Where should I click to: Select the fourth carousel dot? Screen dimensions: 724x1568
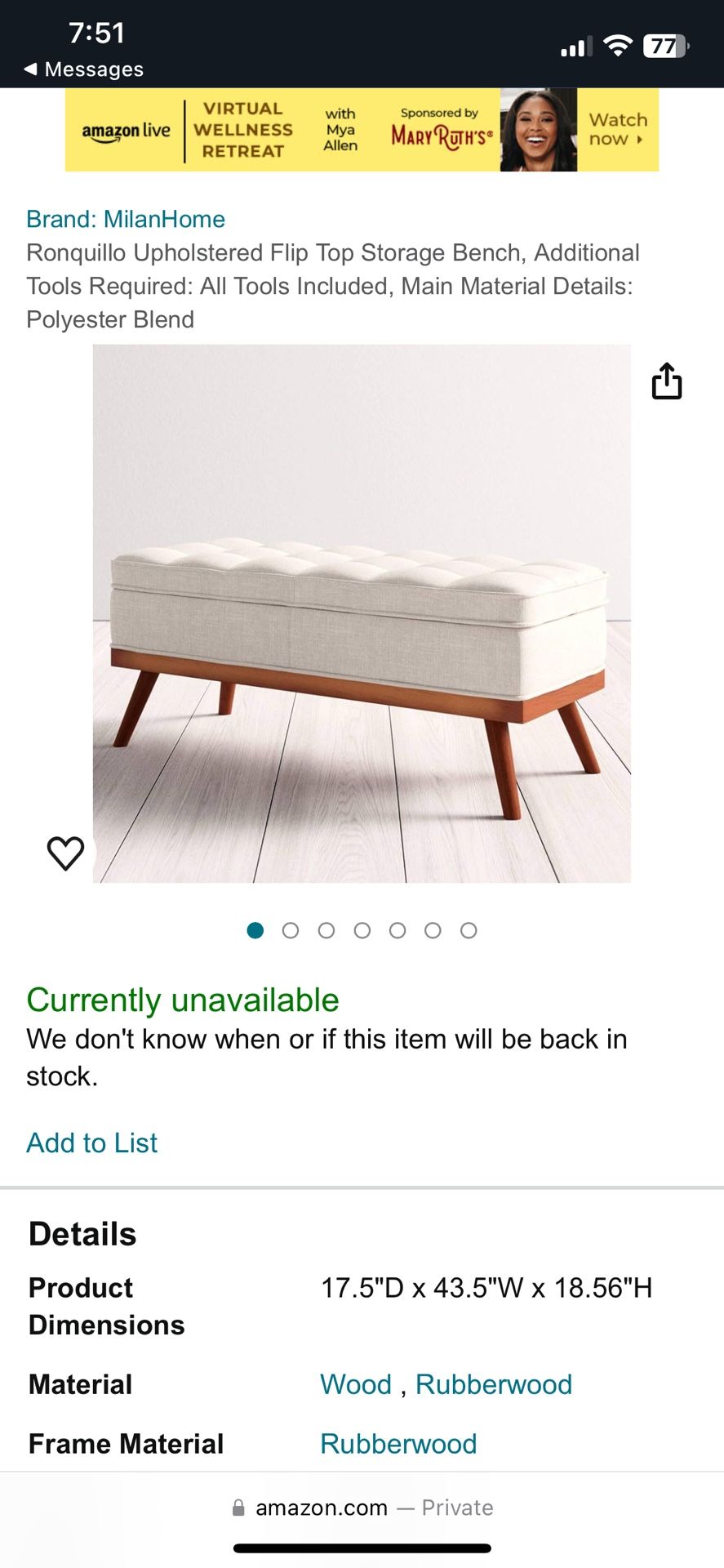pyautogui.click(x=362, y=930)
